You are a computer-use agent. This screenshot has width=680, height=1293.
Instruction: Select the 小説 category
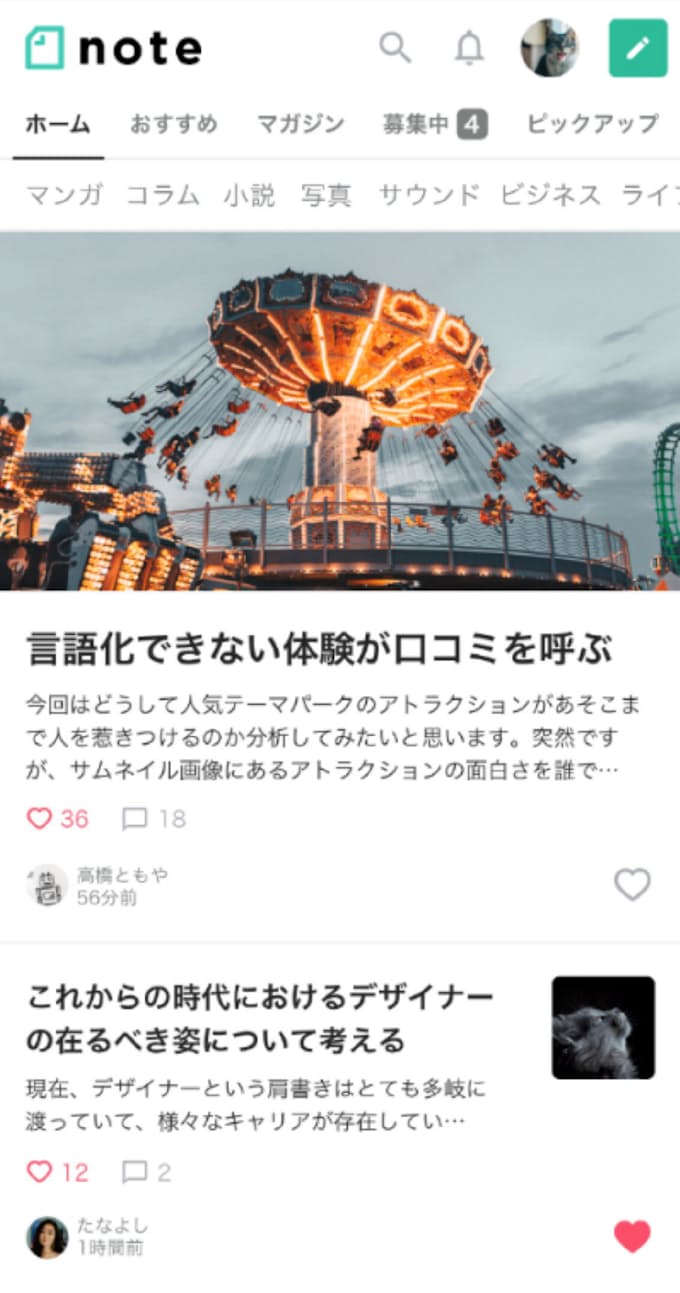pyautogui.click(x=249, y=195)
